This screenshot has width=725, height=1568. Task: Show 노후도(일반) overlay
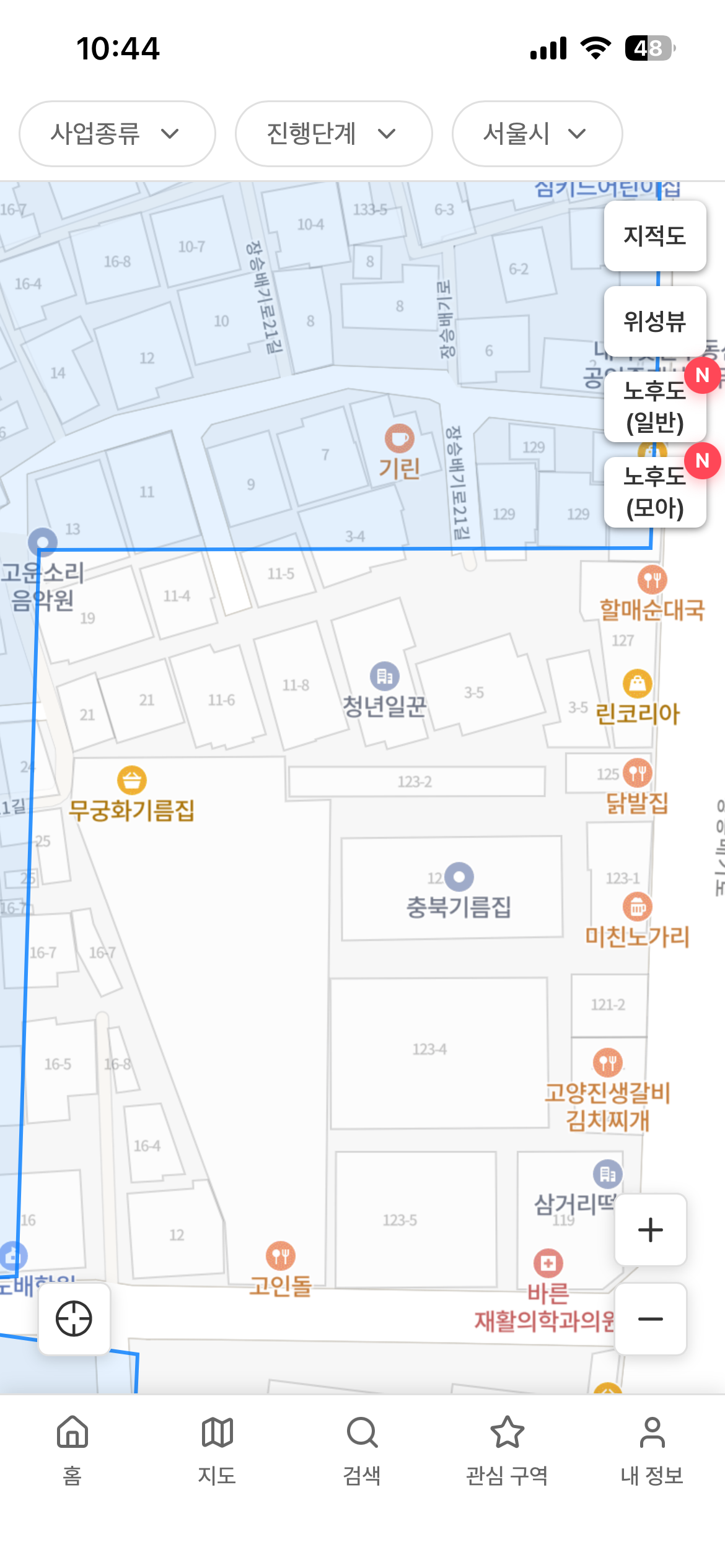pyautogui.click(x=654, y=407)
